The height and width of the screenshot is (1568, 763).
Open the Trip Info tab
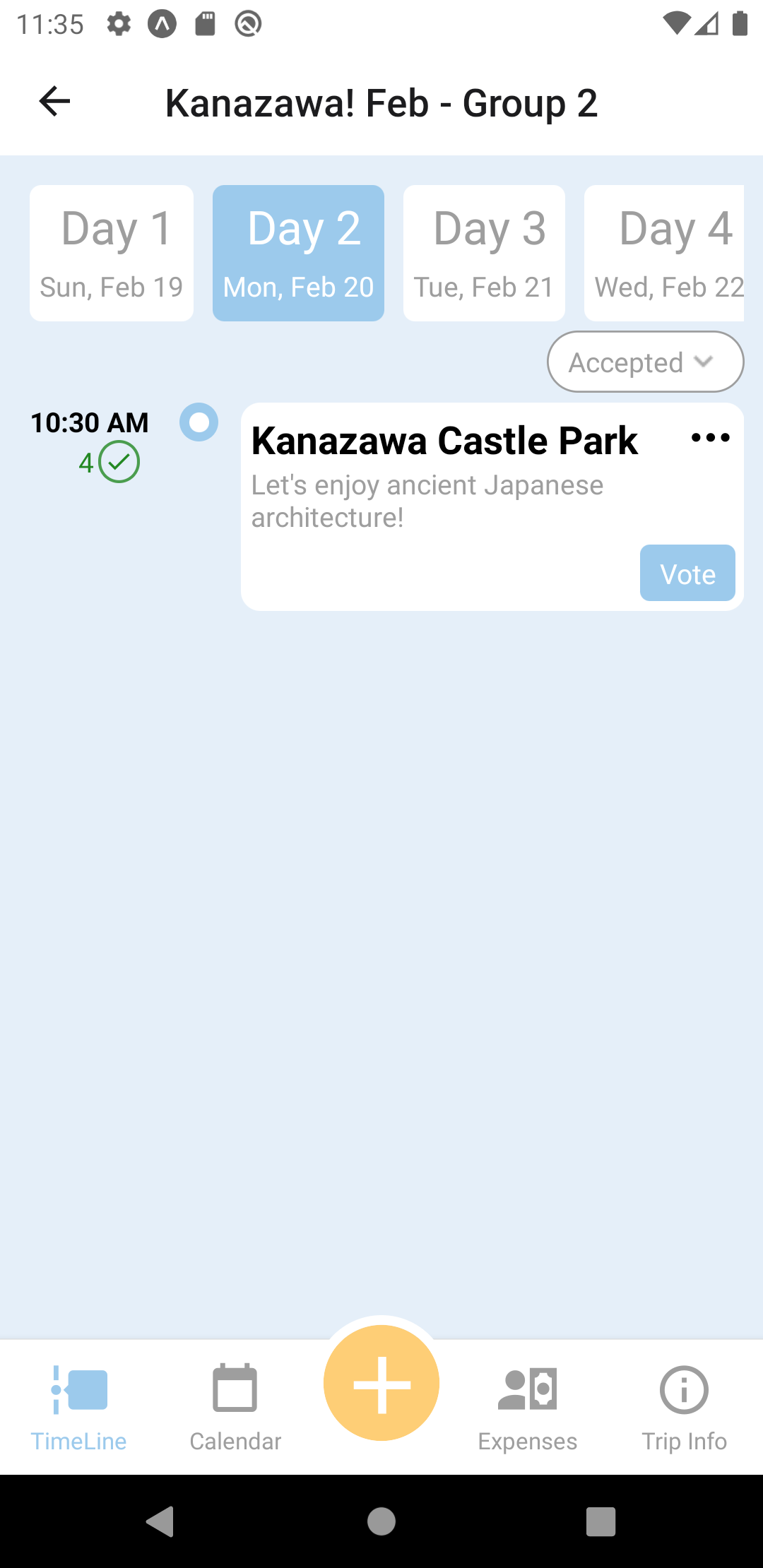(x=684, y=1407)
